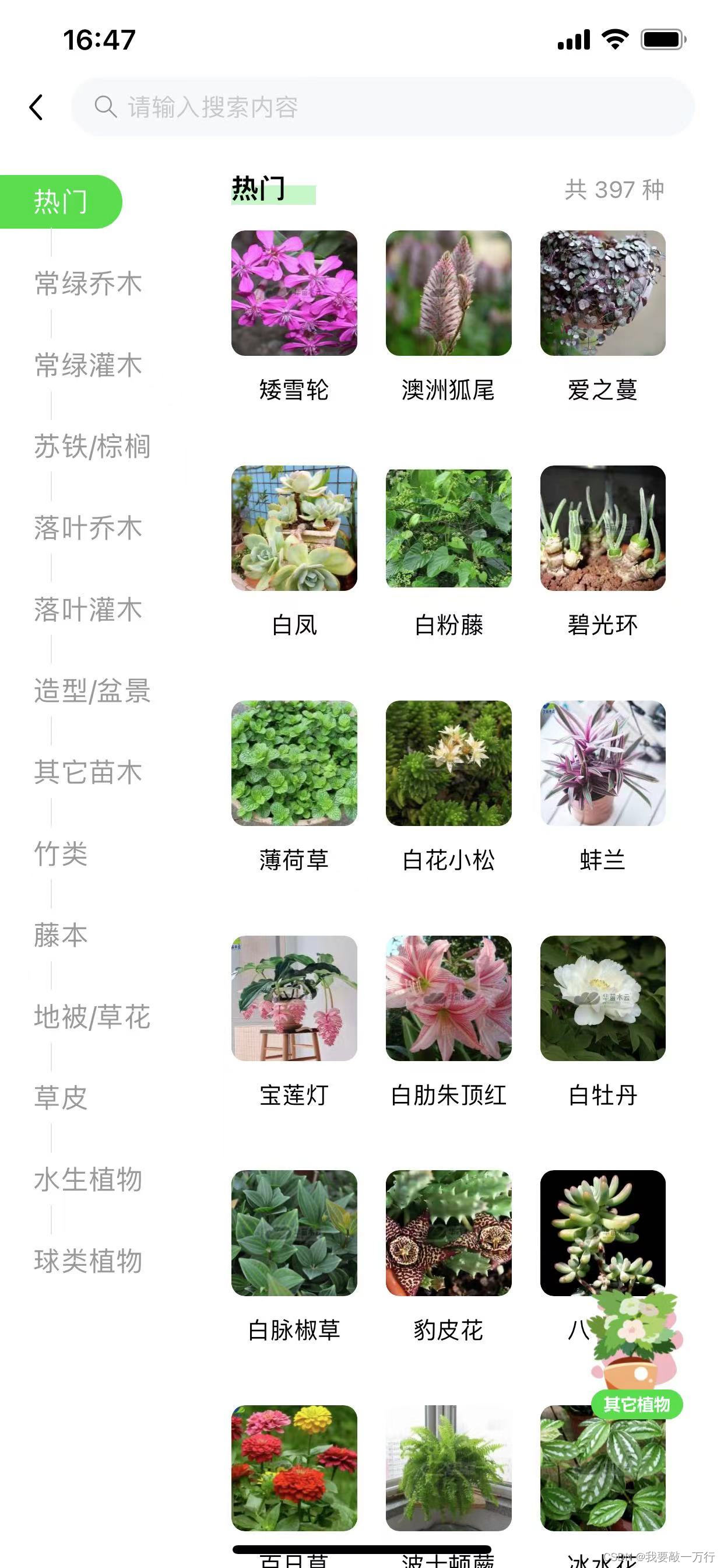Open the 球类植物 category
Viewport: 724px width, 1568px height.
coord(88,1261)
